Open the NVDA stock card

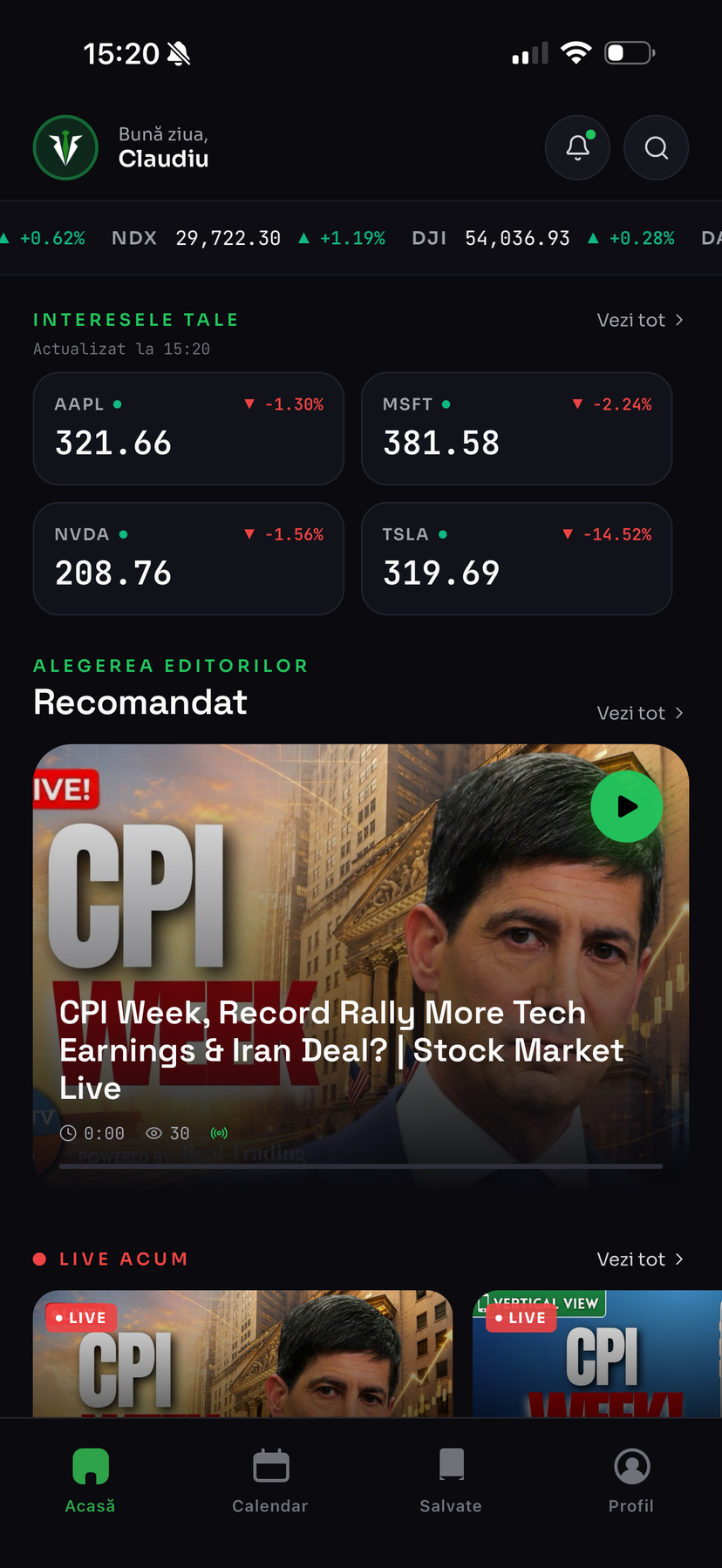pos(188,559)
